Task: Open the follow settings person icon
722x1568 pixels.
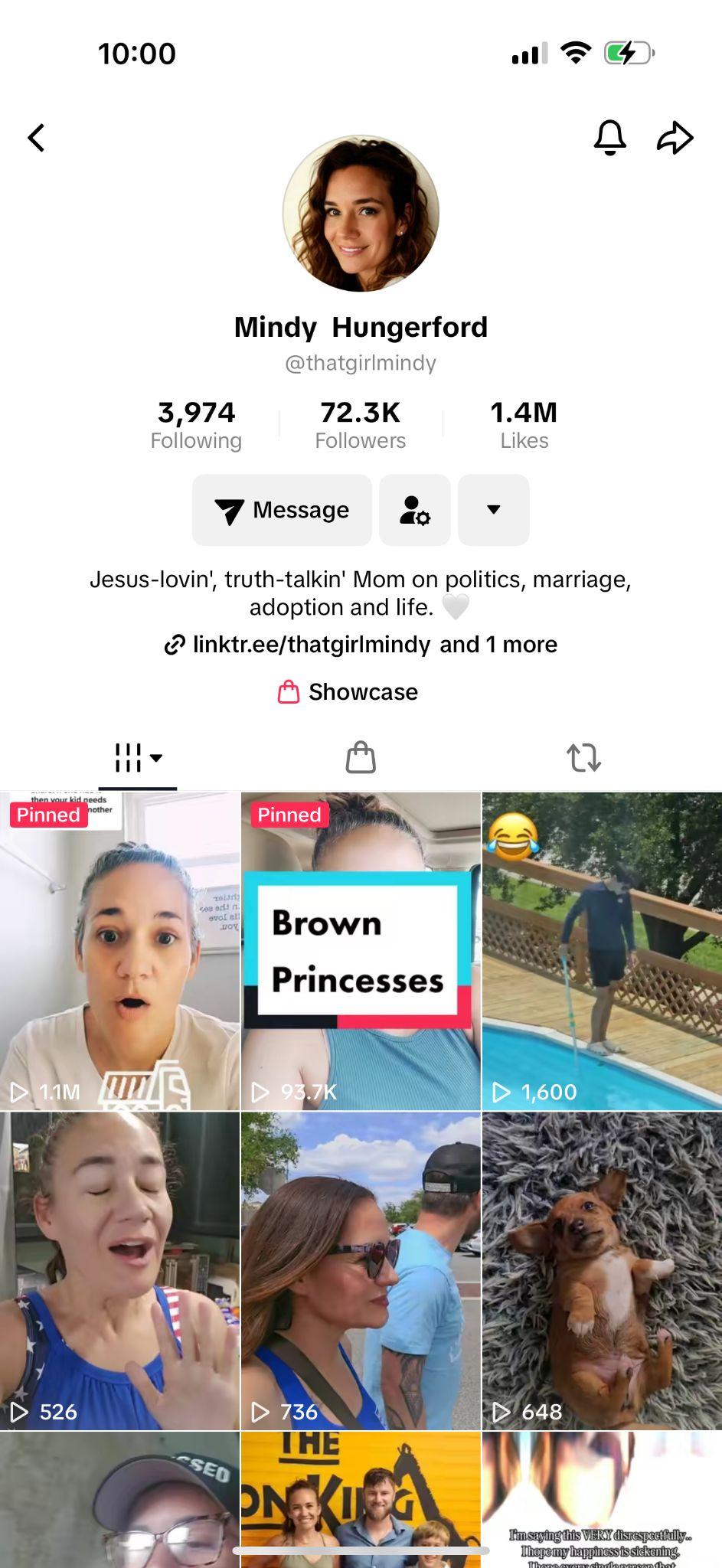Action: [415, 510]
